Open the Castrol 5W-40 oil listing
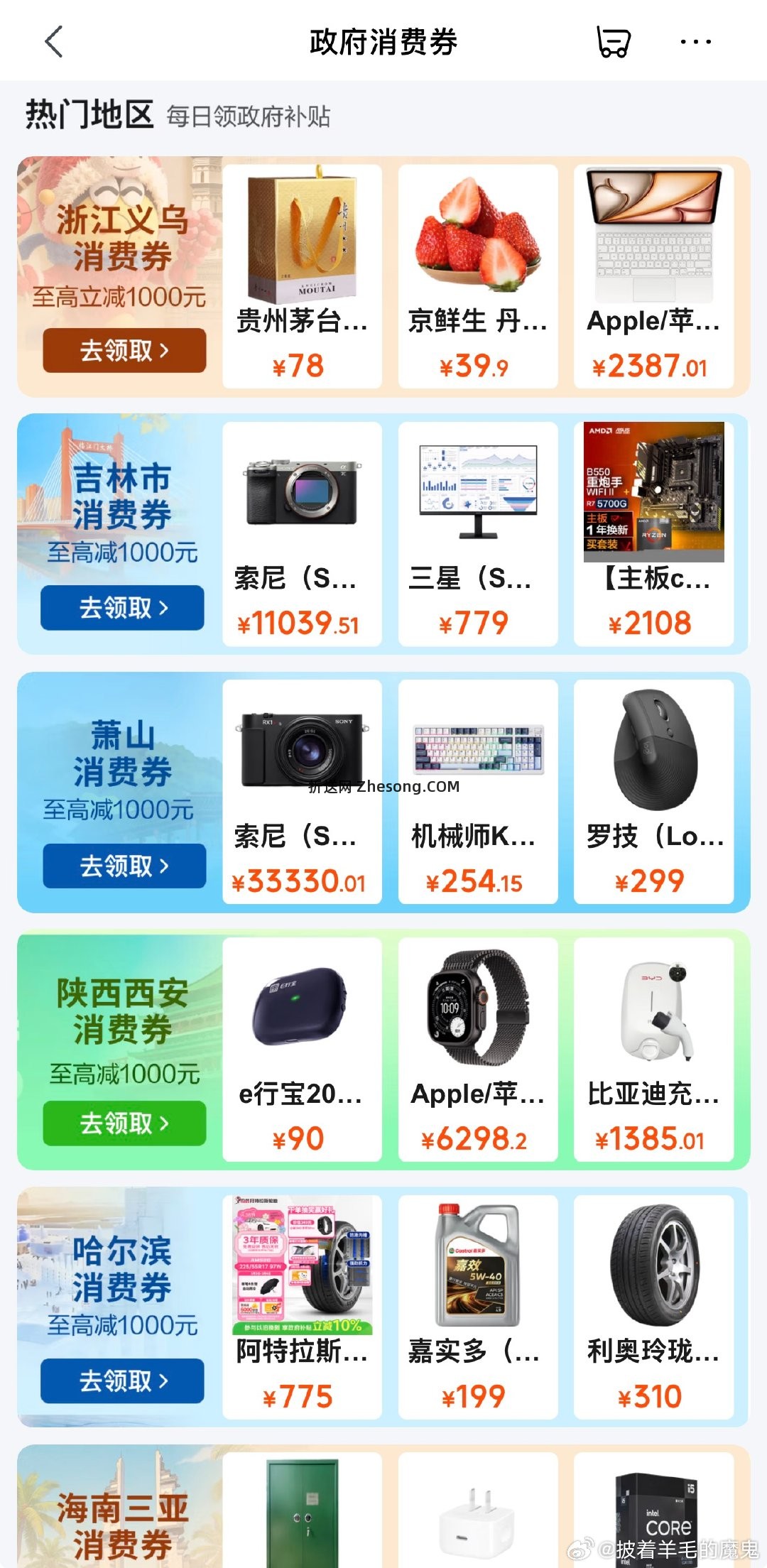This screenshot has height=1568, width=767. [477, 1271]
